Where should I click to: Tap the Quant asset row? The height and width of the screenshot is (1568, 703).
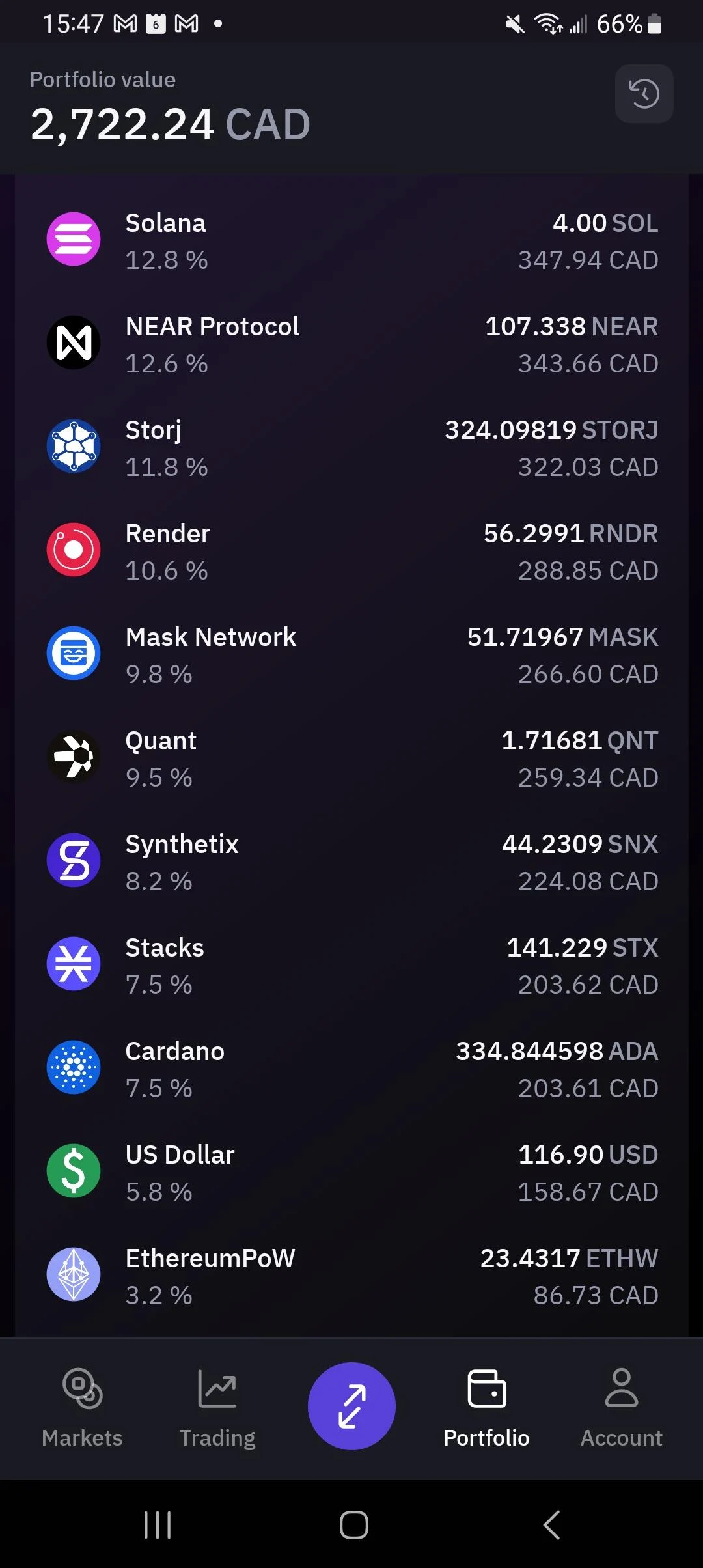click(351, 759)
